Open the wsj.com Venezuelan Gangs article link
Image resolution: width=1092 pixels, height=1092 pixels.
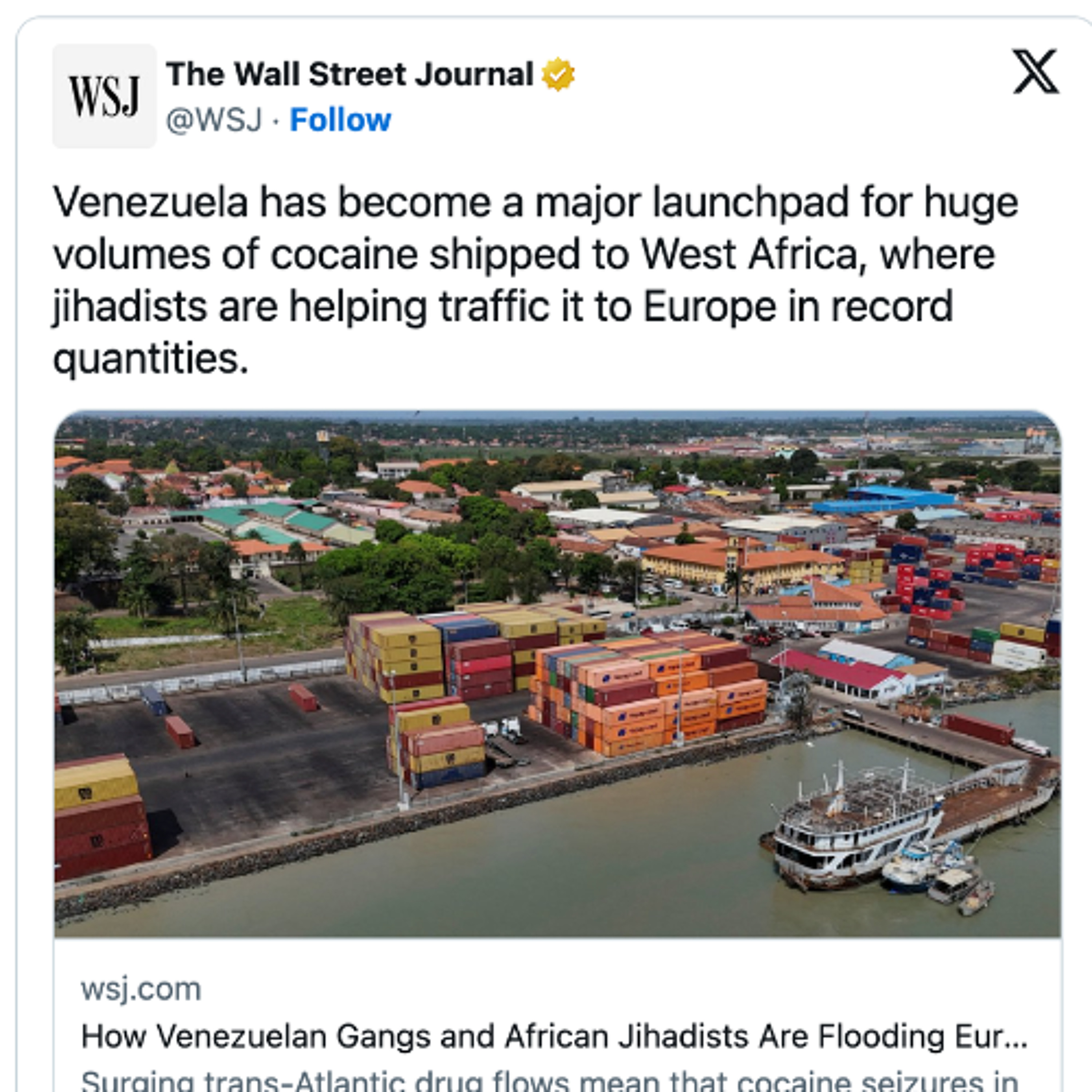pyautogui.click(x=554, y=1037)
